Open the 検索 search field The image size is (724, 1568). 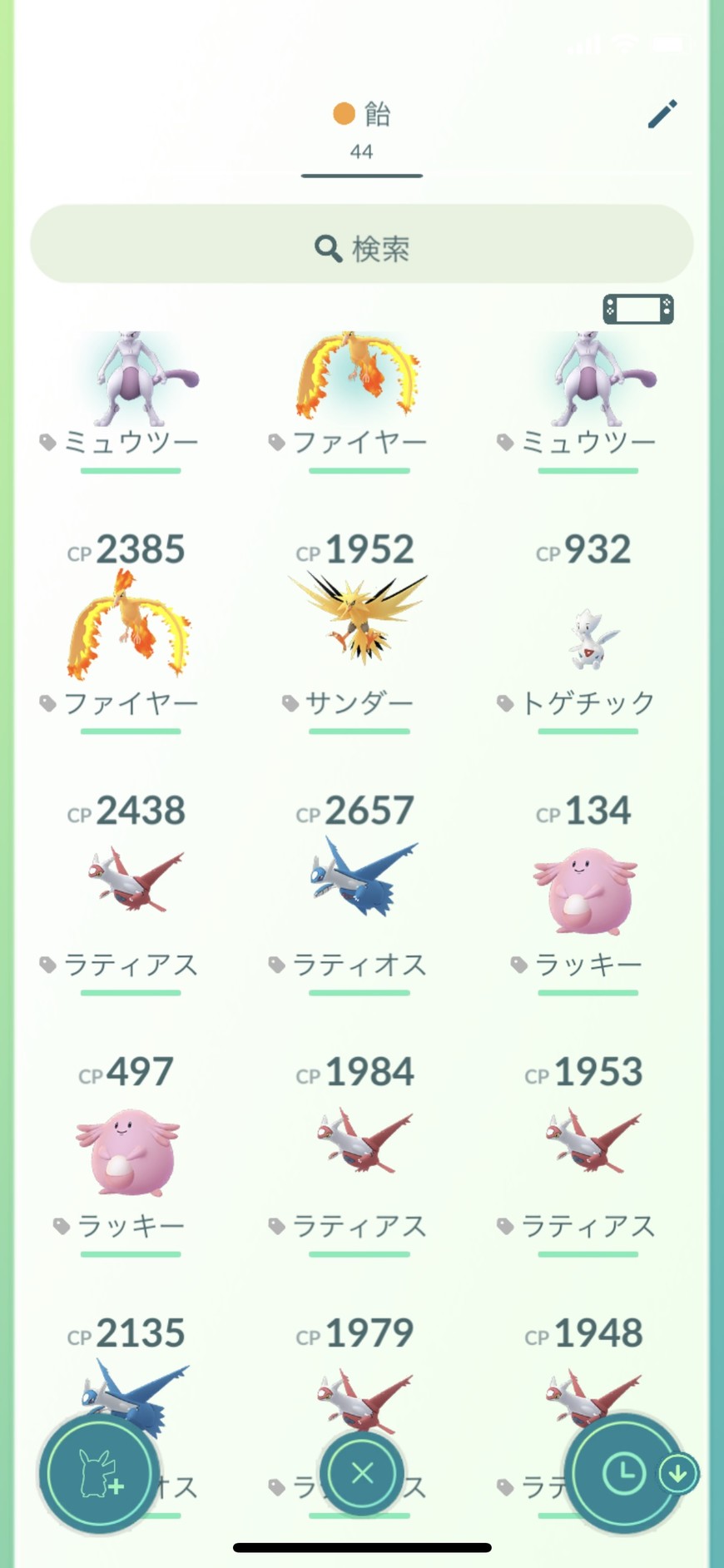click(362, 247)
